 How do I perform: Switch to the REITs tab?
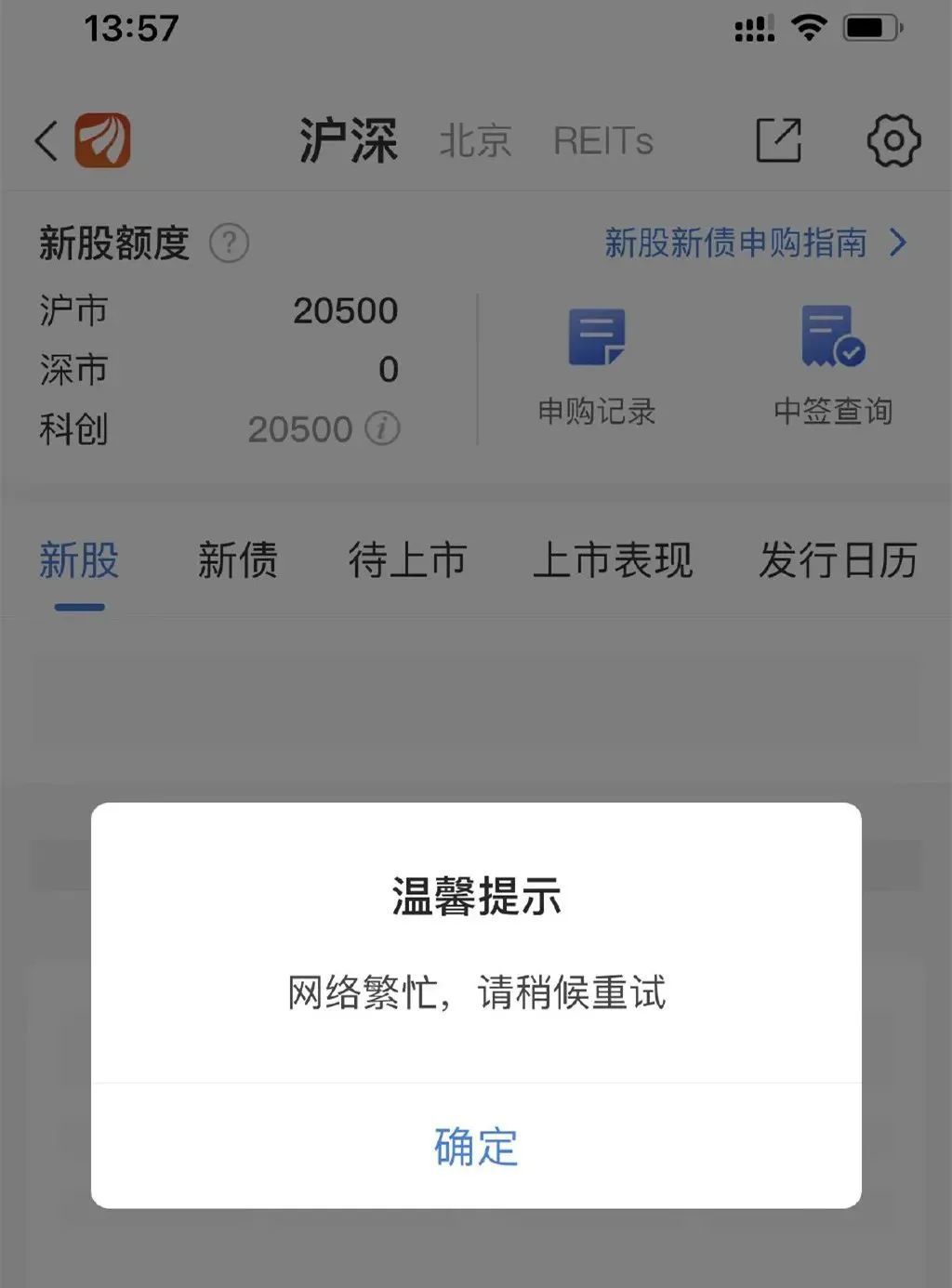click(602, 141)
